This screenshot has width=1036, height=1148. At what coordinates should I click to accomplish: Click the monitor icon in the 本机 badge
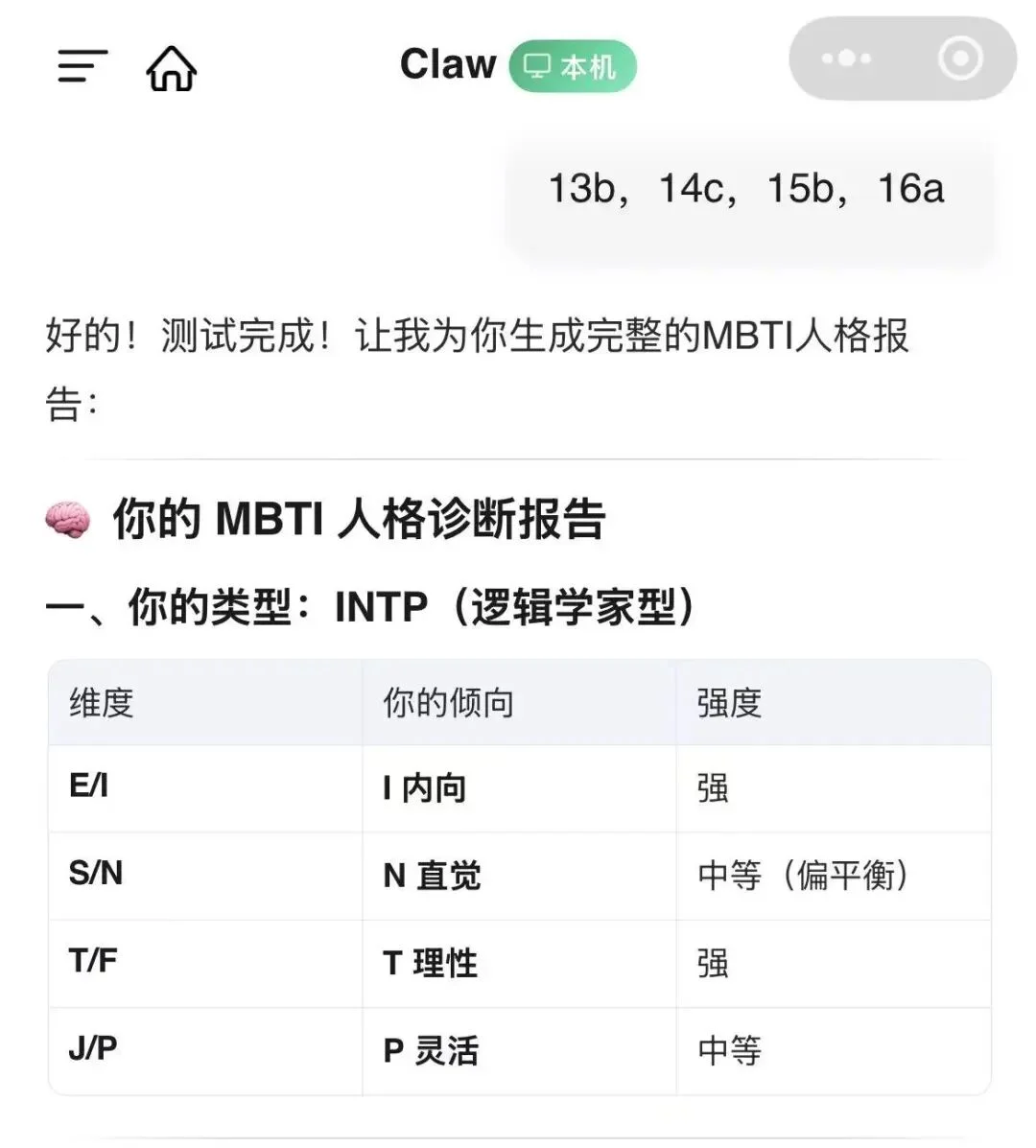pos(537,66)
